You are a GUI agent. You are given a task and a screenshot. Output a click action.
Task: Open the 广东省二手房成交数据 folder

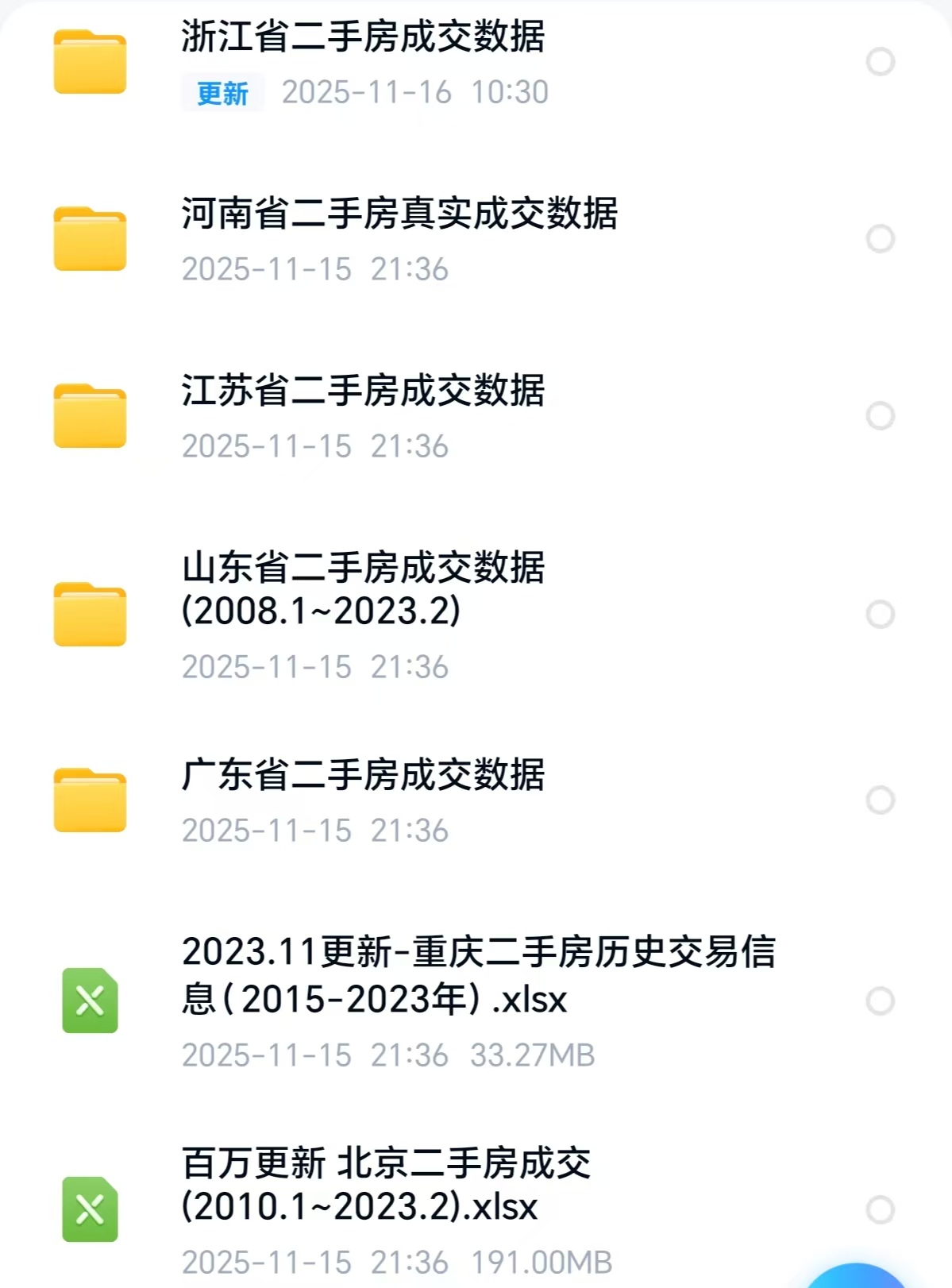[363, 775]
